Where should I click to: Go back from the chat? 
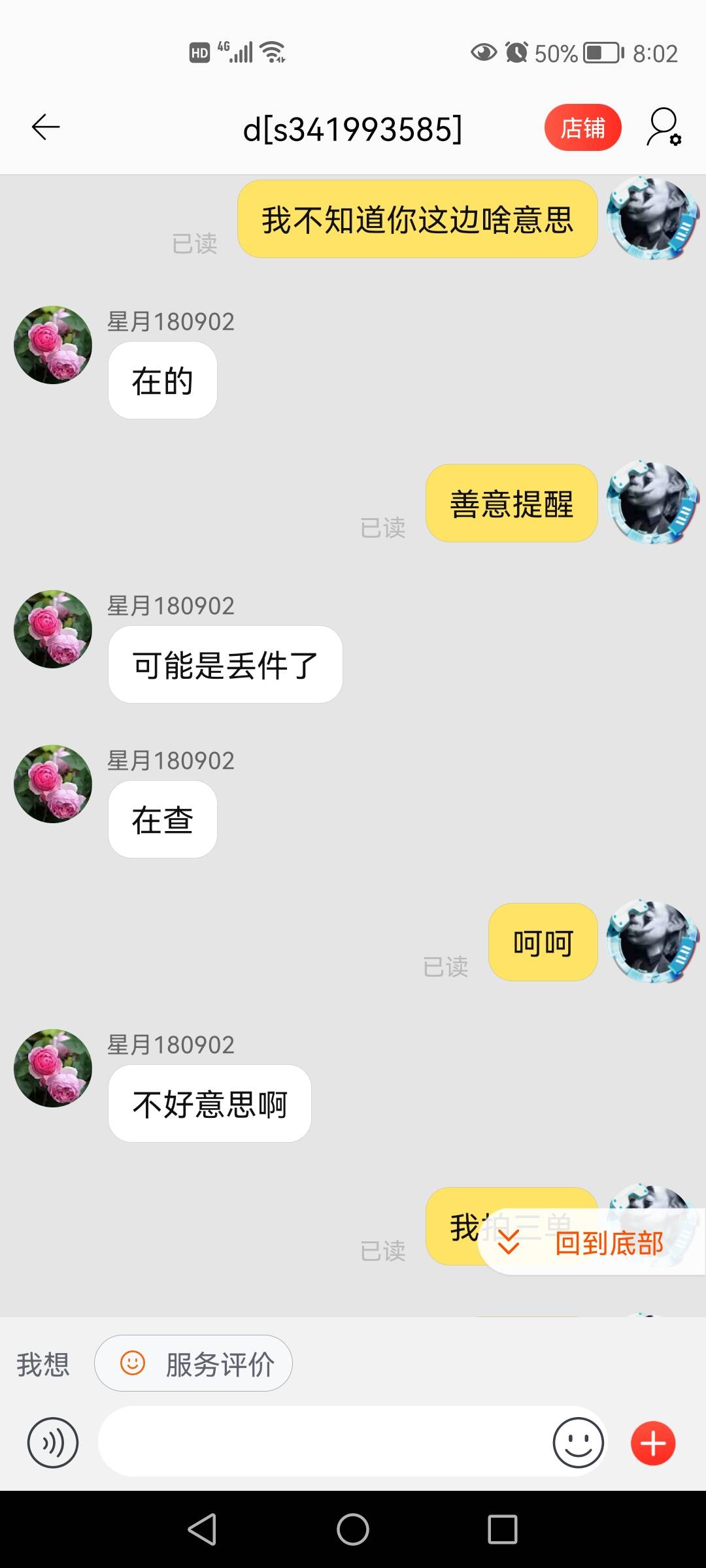click(x=46, y=127)
